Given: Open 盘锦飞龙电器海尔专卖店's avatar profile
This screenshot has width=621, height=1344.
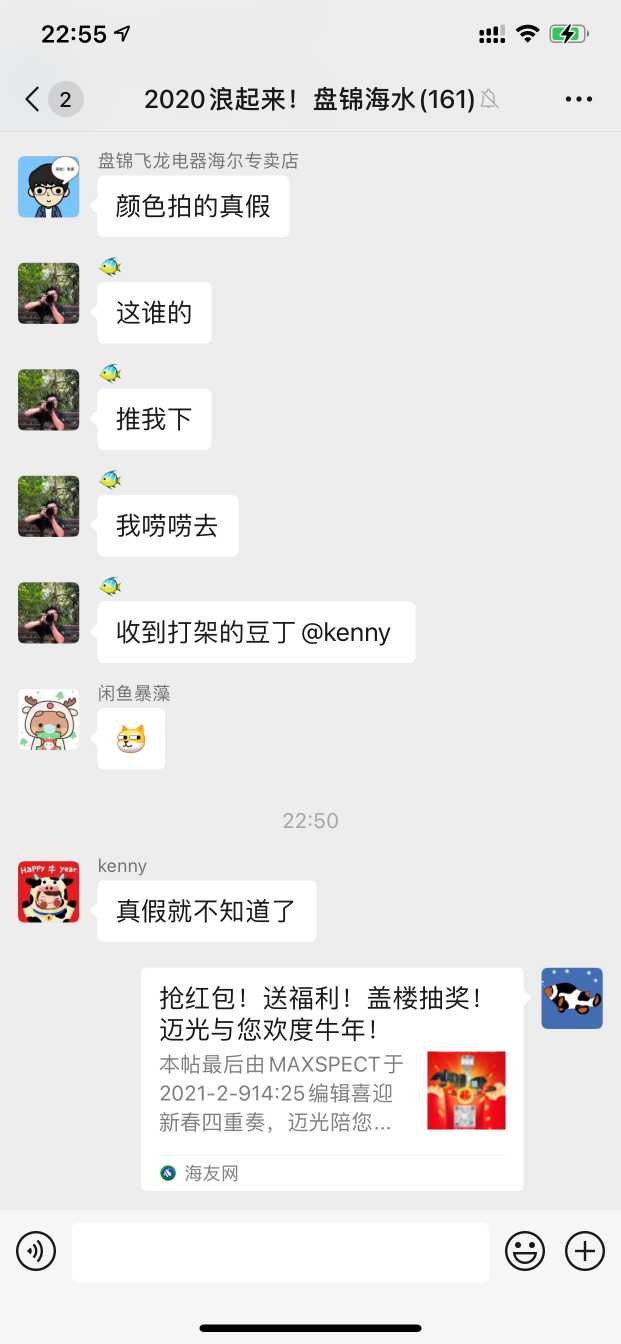Looking at the screenshot, I should pyautogui.click(x=48, y=187).
